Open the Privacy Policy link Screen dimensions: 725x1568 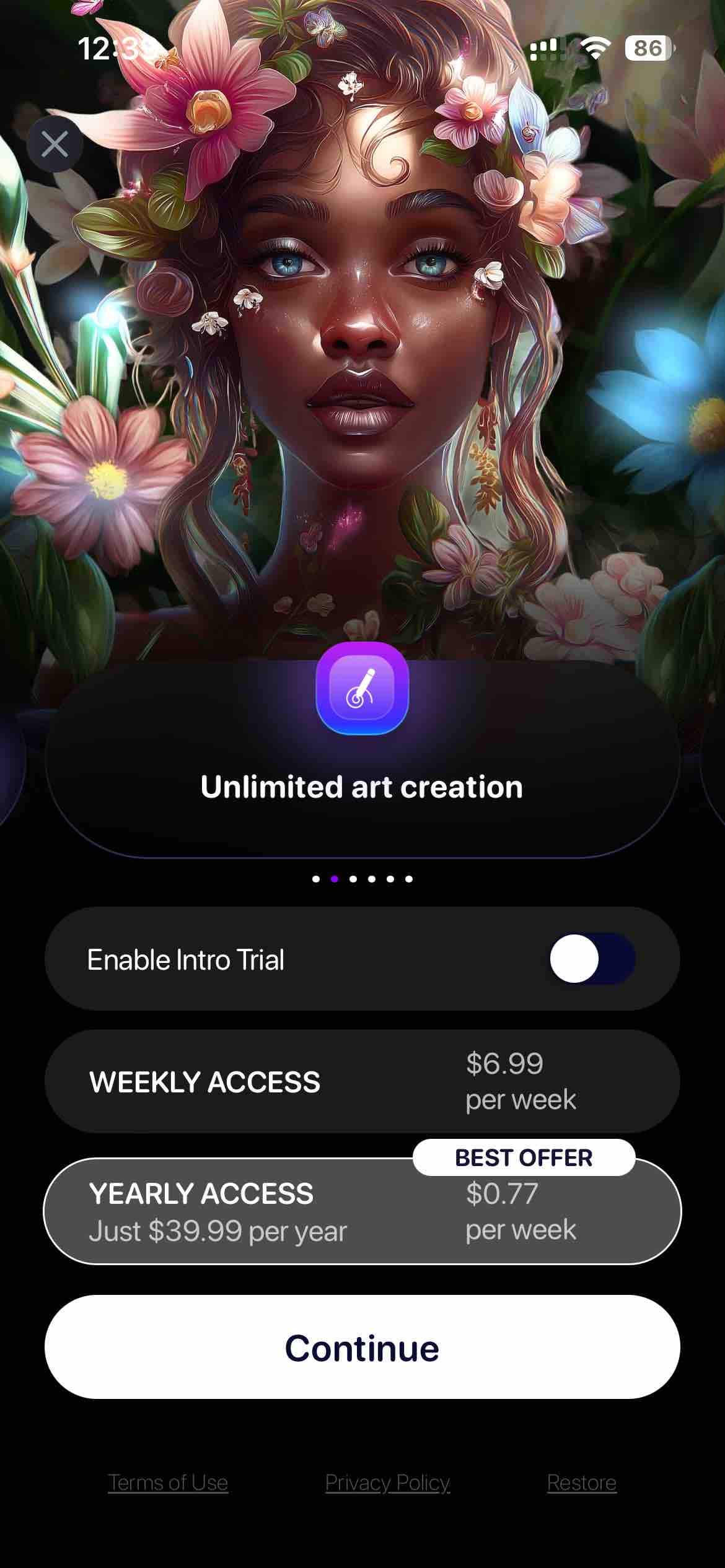tap(387, 1483)
